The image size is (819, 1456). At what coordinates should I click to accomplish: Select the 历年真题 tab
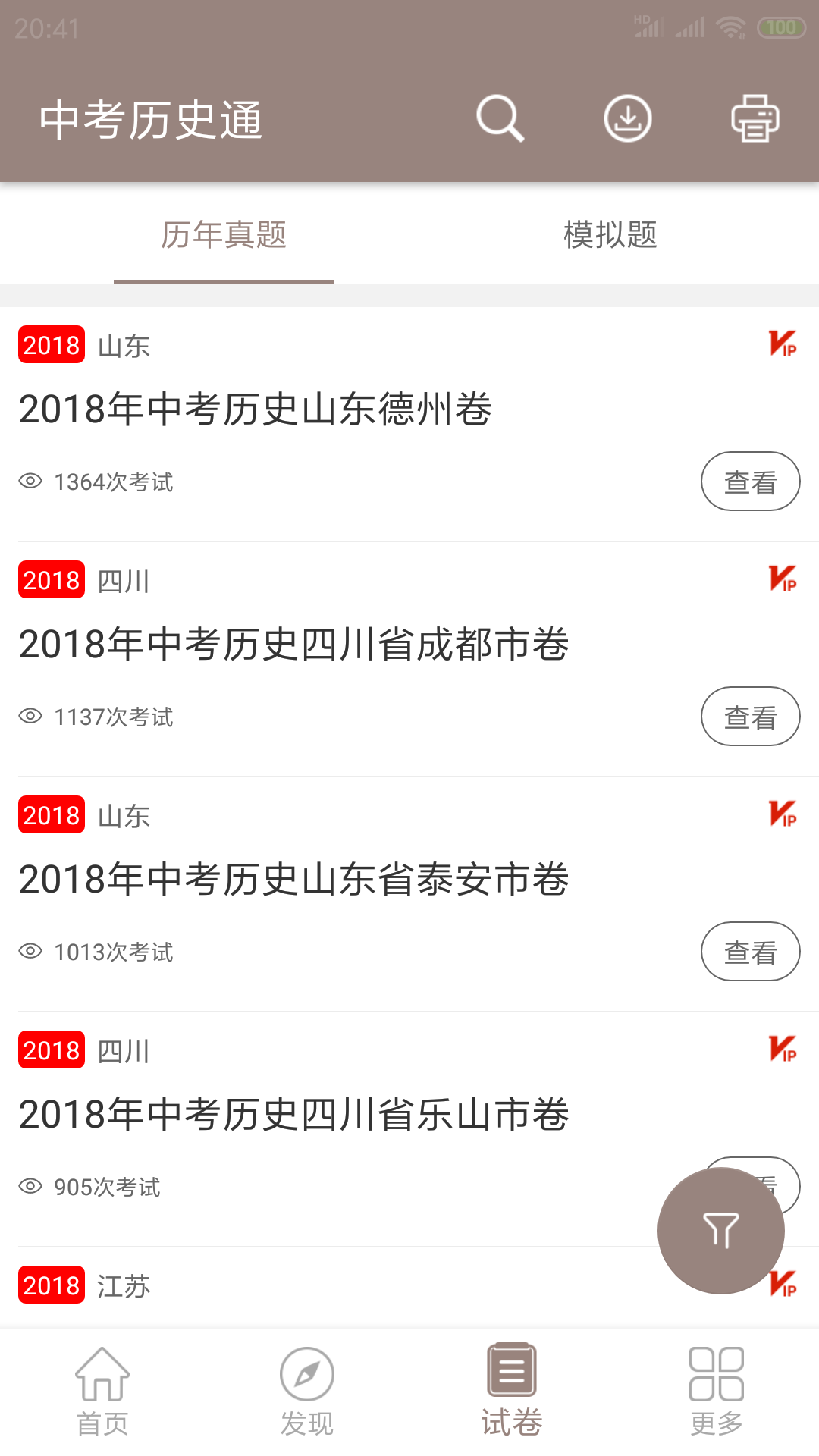click(224, 236)
